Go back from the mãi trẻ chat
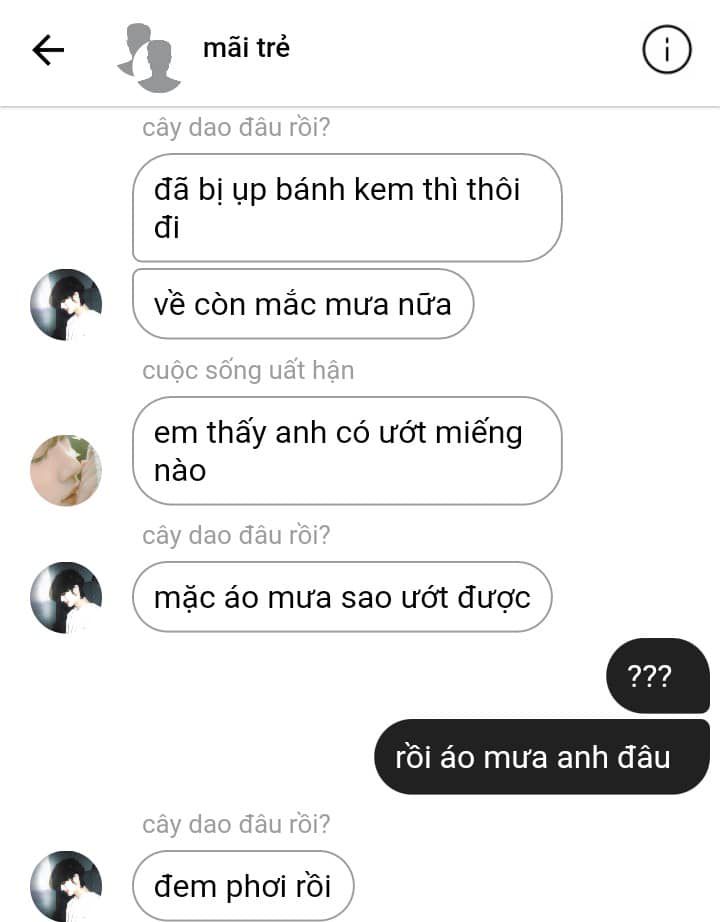This screenshot has width=720, height=922. (47, 50)
